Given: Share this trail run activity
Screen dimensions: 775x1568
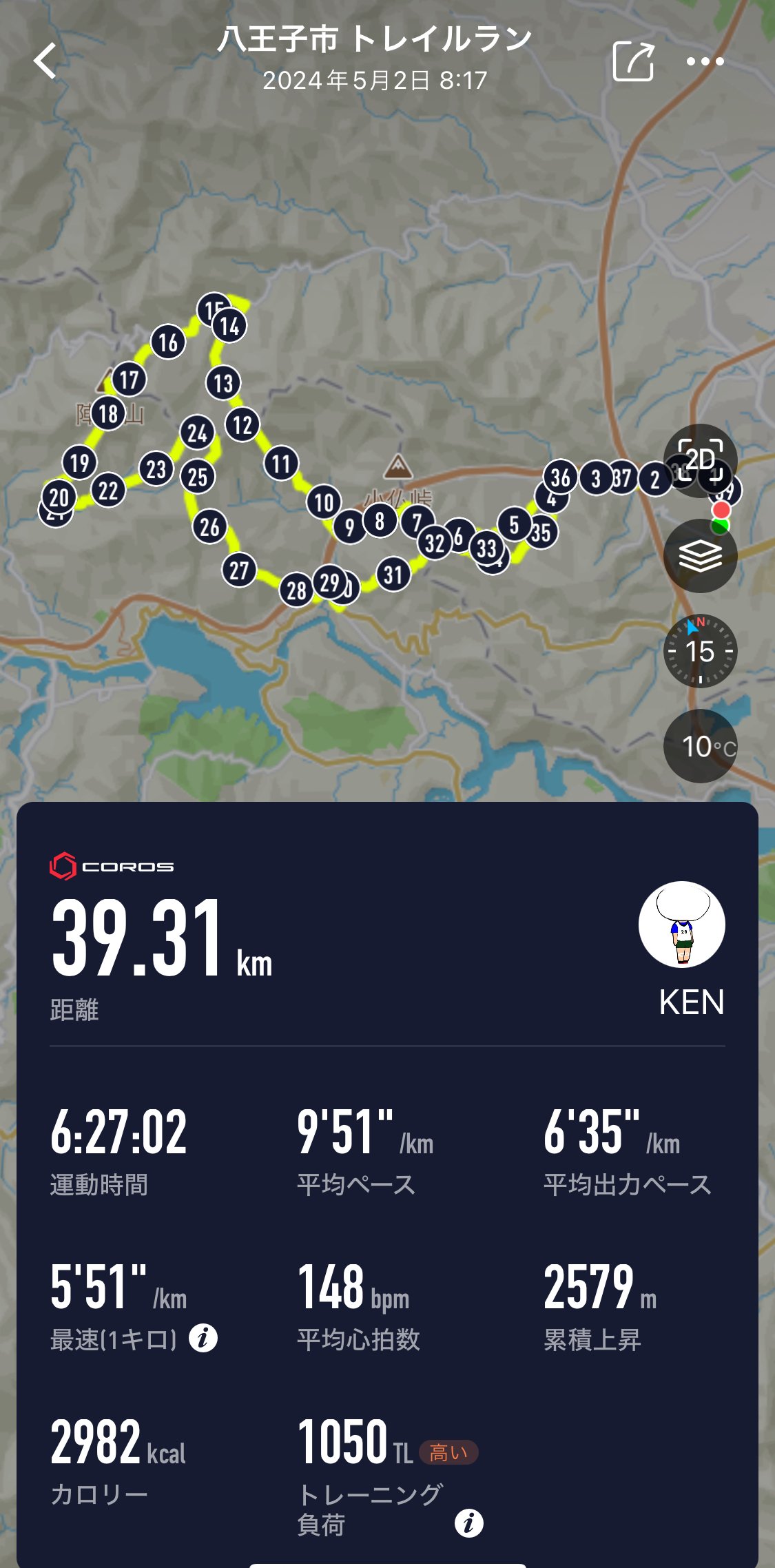Looking at the screenshot, I should (632, 61).
